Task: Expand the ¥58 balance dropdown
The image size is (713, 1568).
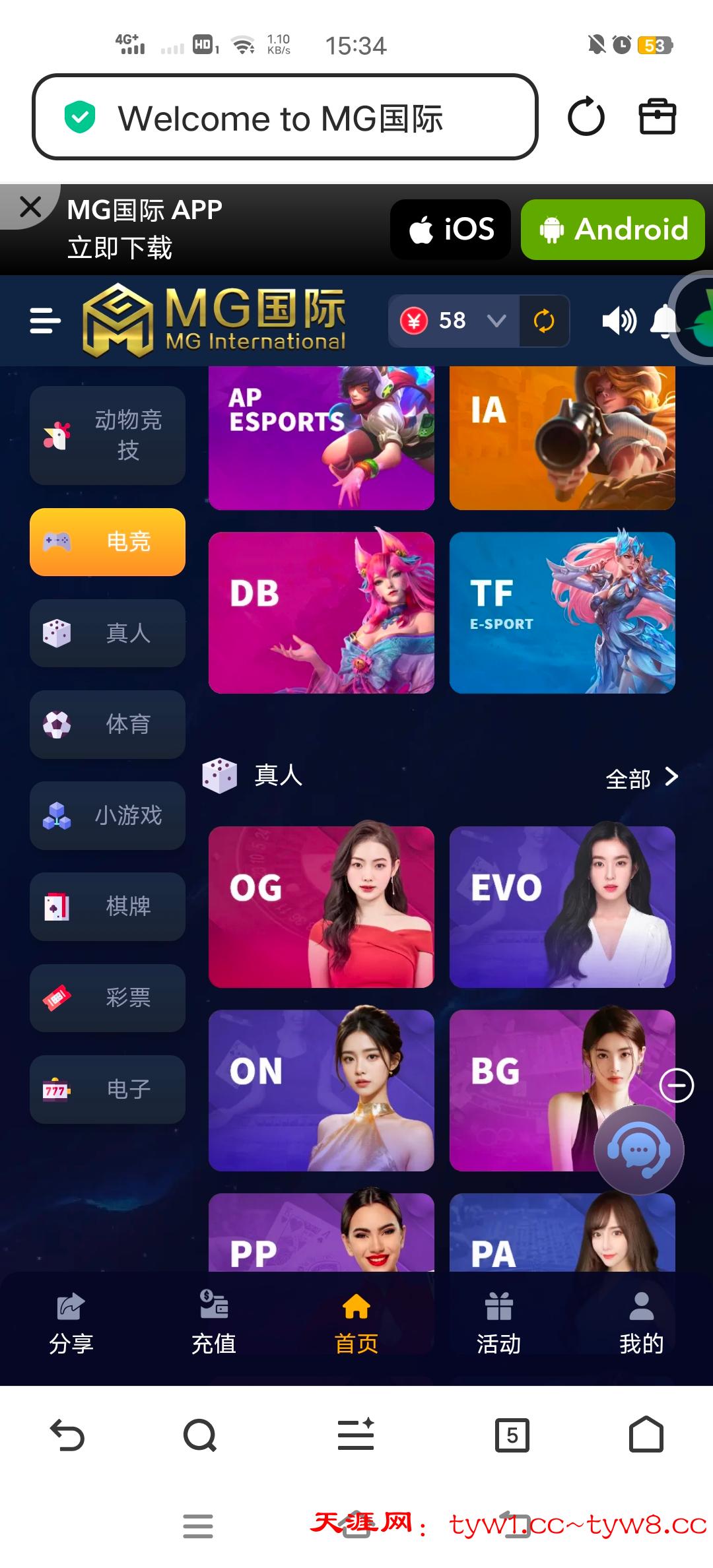Action: (496, 321)
